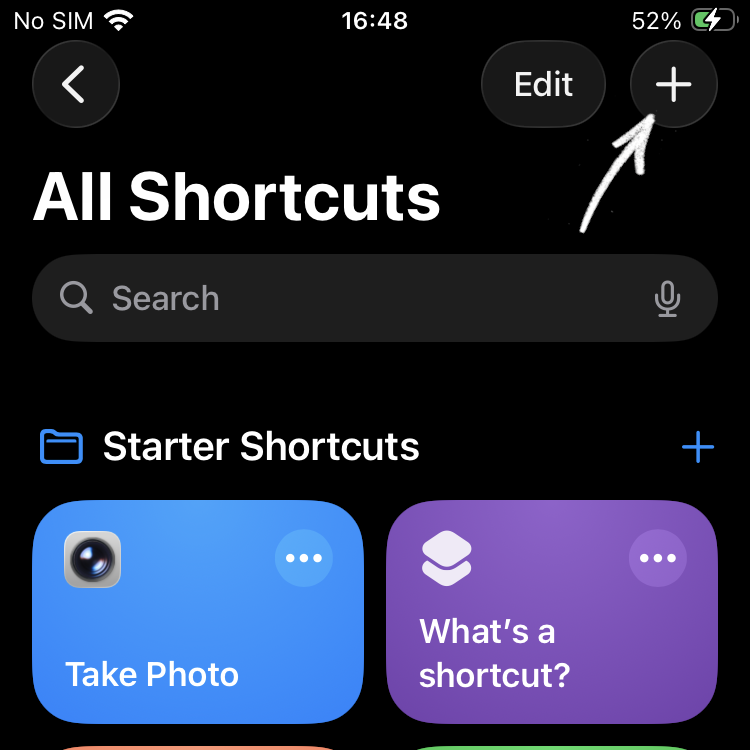
Task: Tap the Edit button
Action: pyautogui.click(x=543, y=85)
